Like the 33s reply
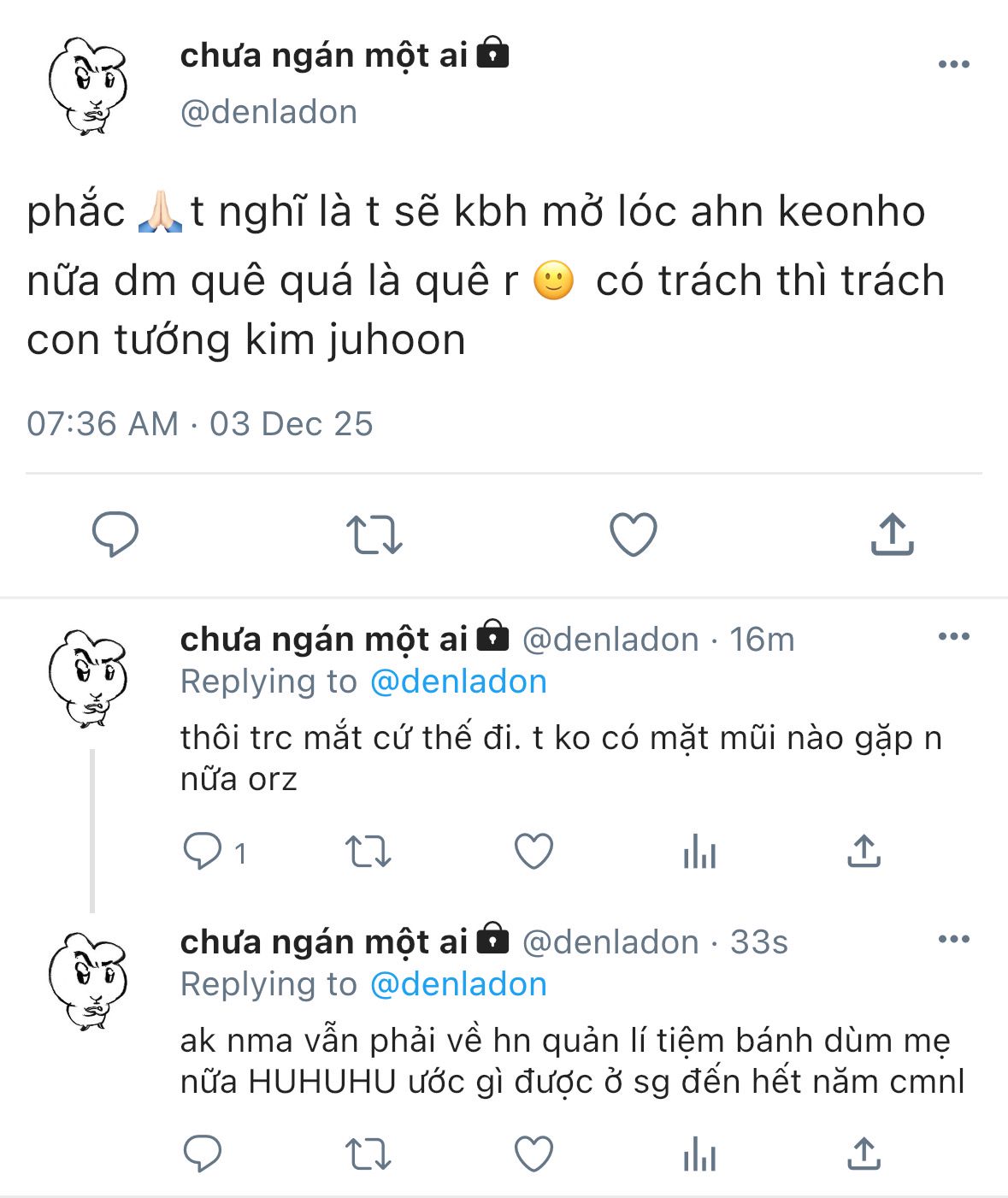The width and height of the screenshot is (1008, 1198). [533, 1154]
